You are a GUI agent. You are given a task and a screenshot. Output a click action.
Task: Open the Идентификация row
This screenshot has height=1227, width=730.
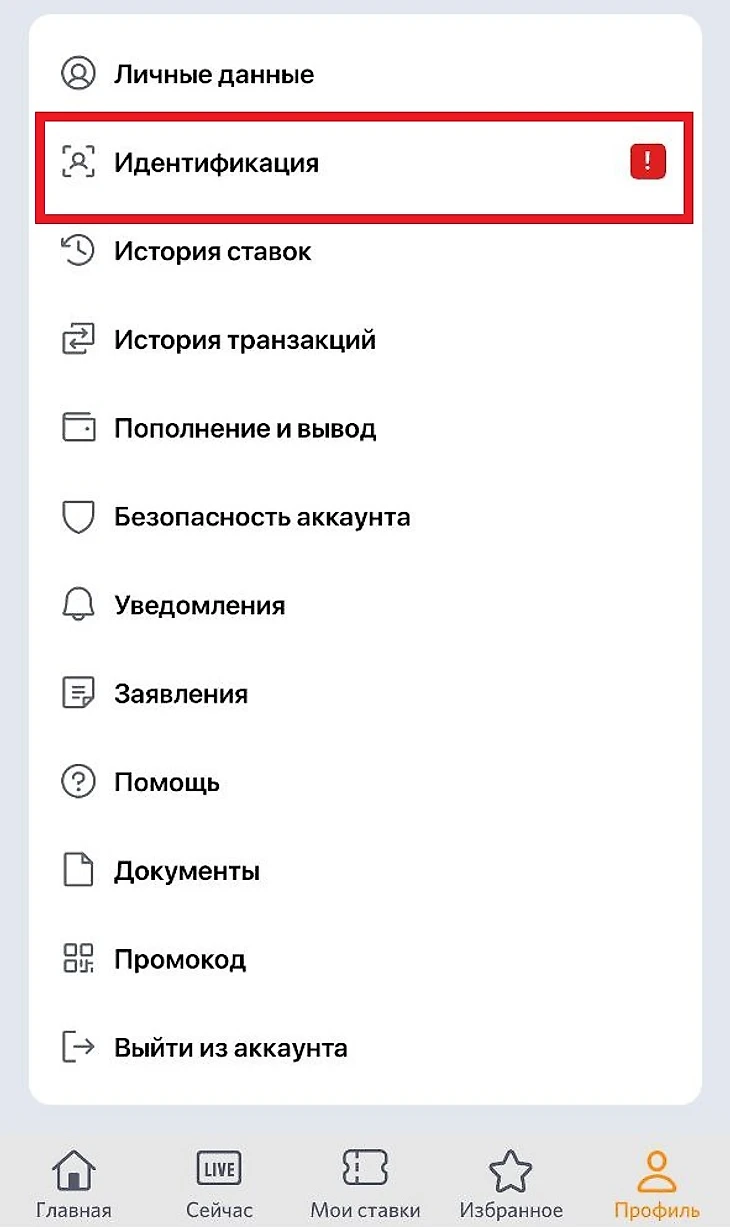click(x=216, y=162)
